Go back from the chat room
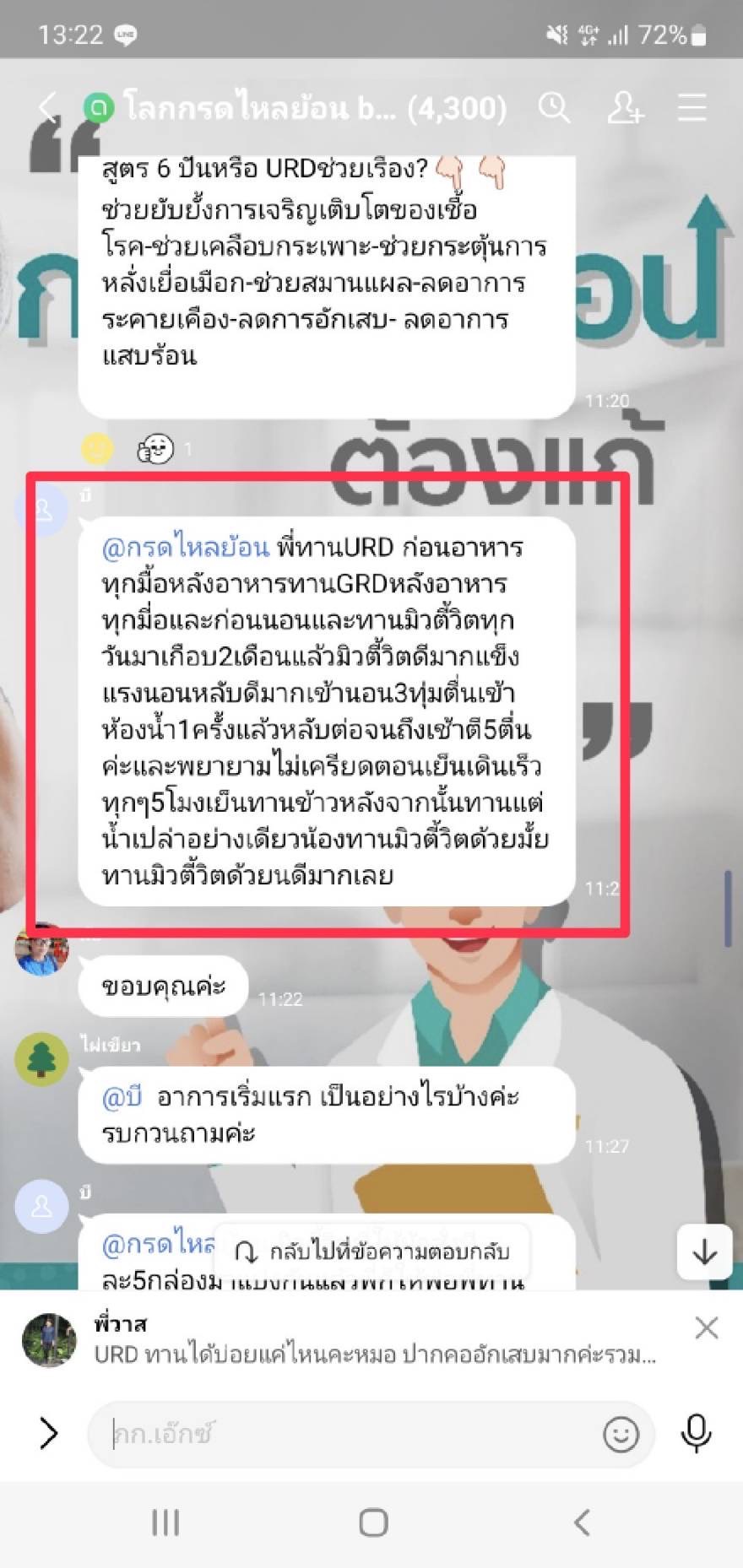The height and width of the screenshot is (1568, 743). [47, 108]
